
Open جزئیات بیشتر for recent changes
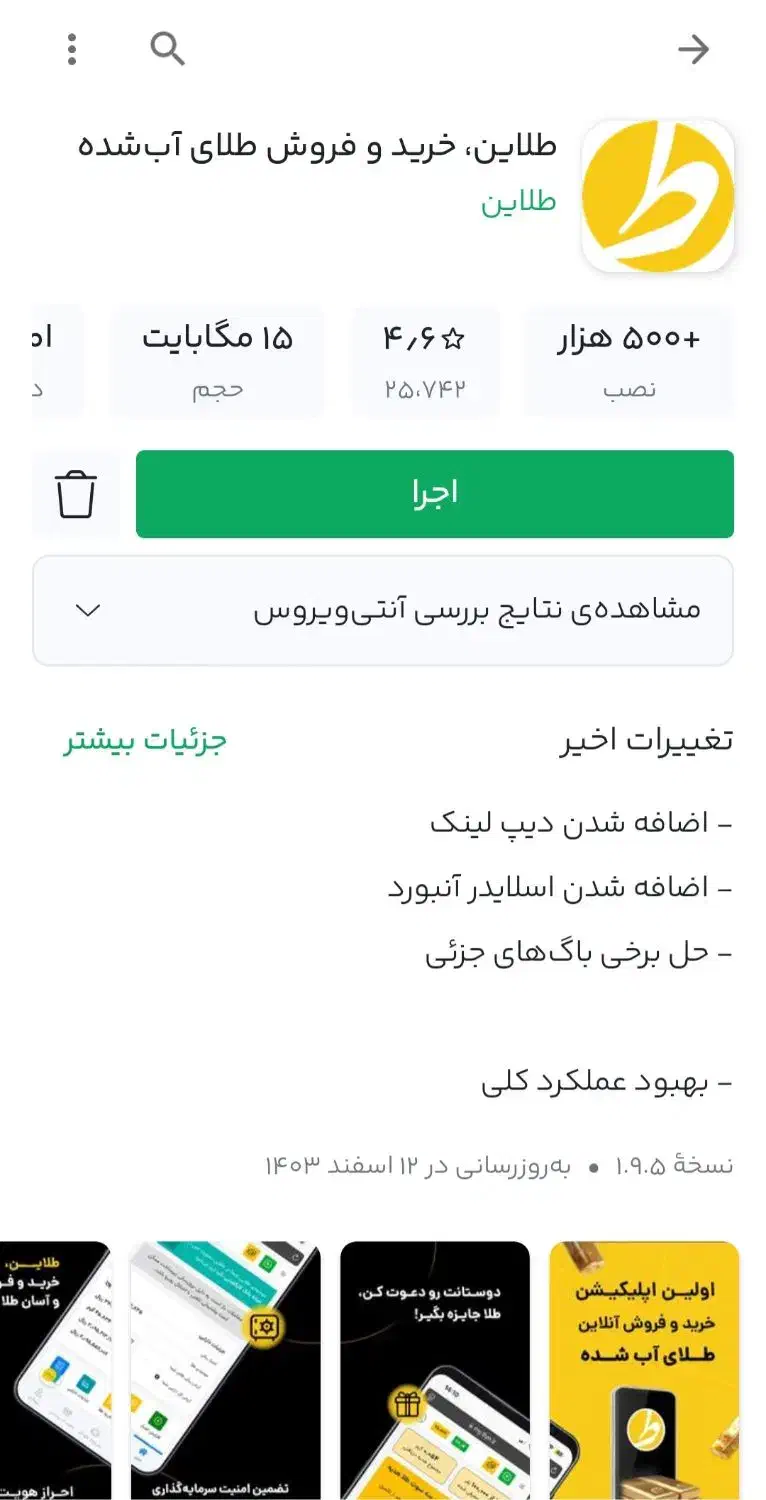point(146,741)
